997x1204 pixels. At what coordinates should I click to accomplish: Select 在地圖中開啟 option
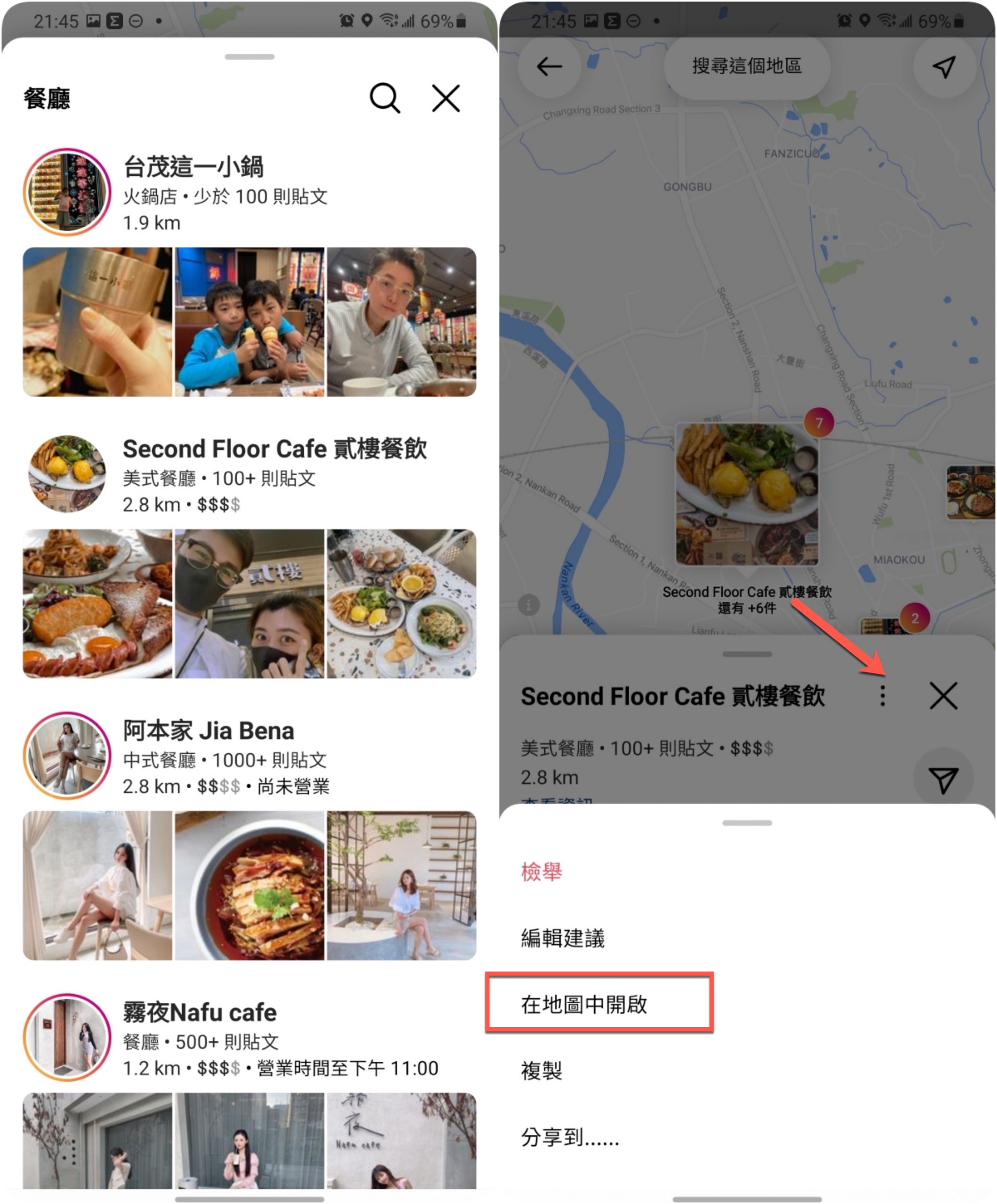coord(584,1005)
